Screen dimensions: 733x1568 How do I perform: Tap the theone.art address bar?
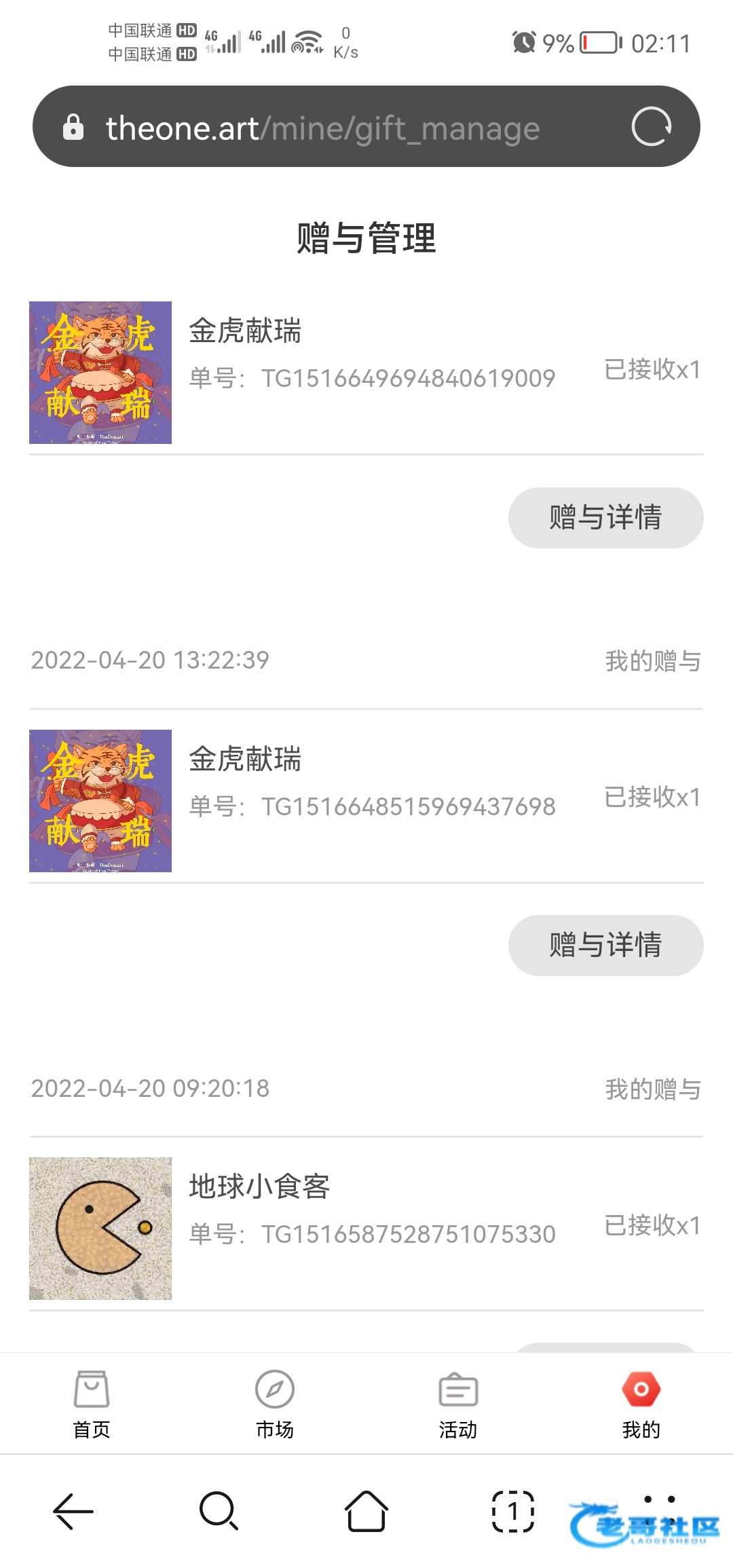point(322,128)
